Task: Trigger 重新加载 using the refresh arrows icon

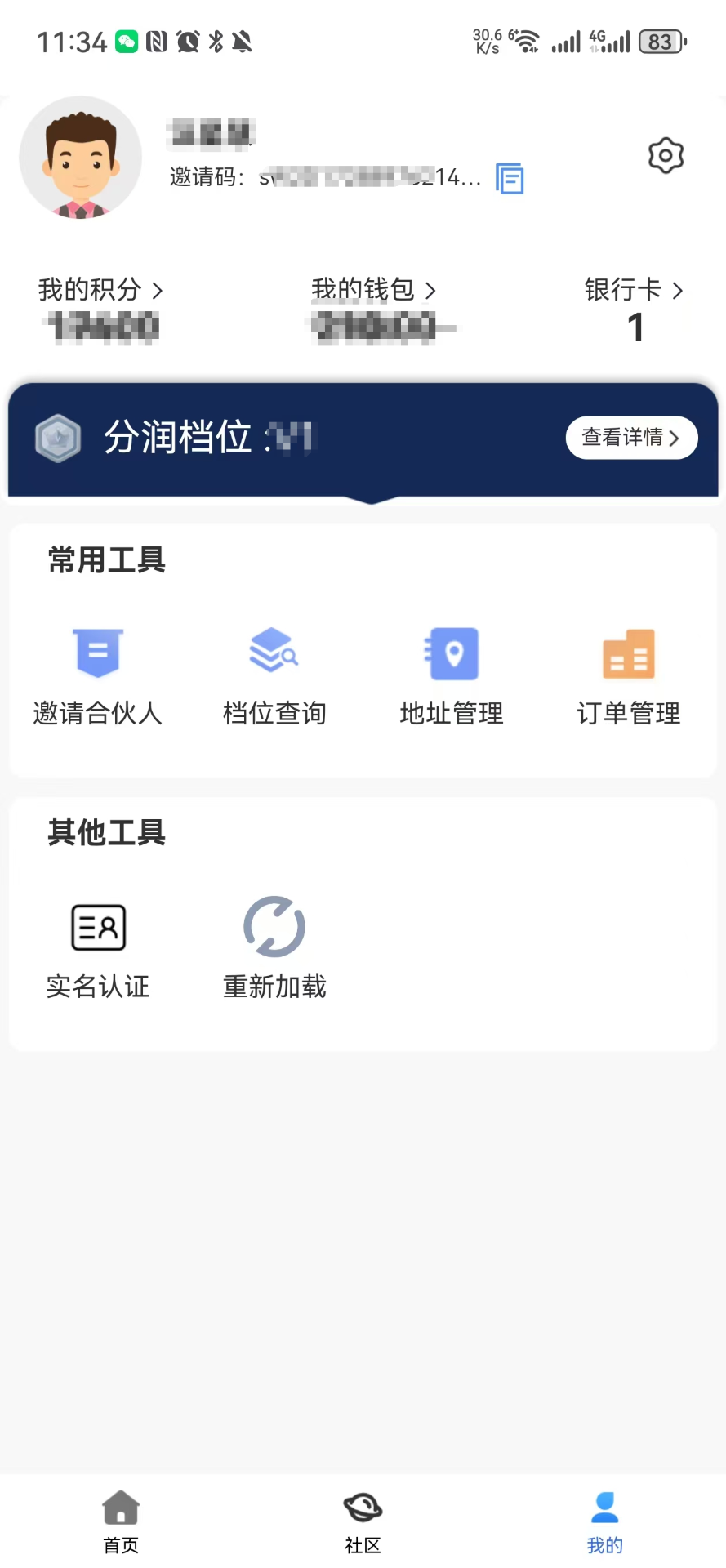Action: click(x=274, y=927)
